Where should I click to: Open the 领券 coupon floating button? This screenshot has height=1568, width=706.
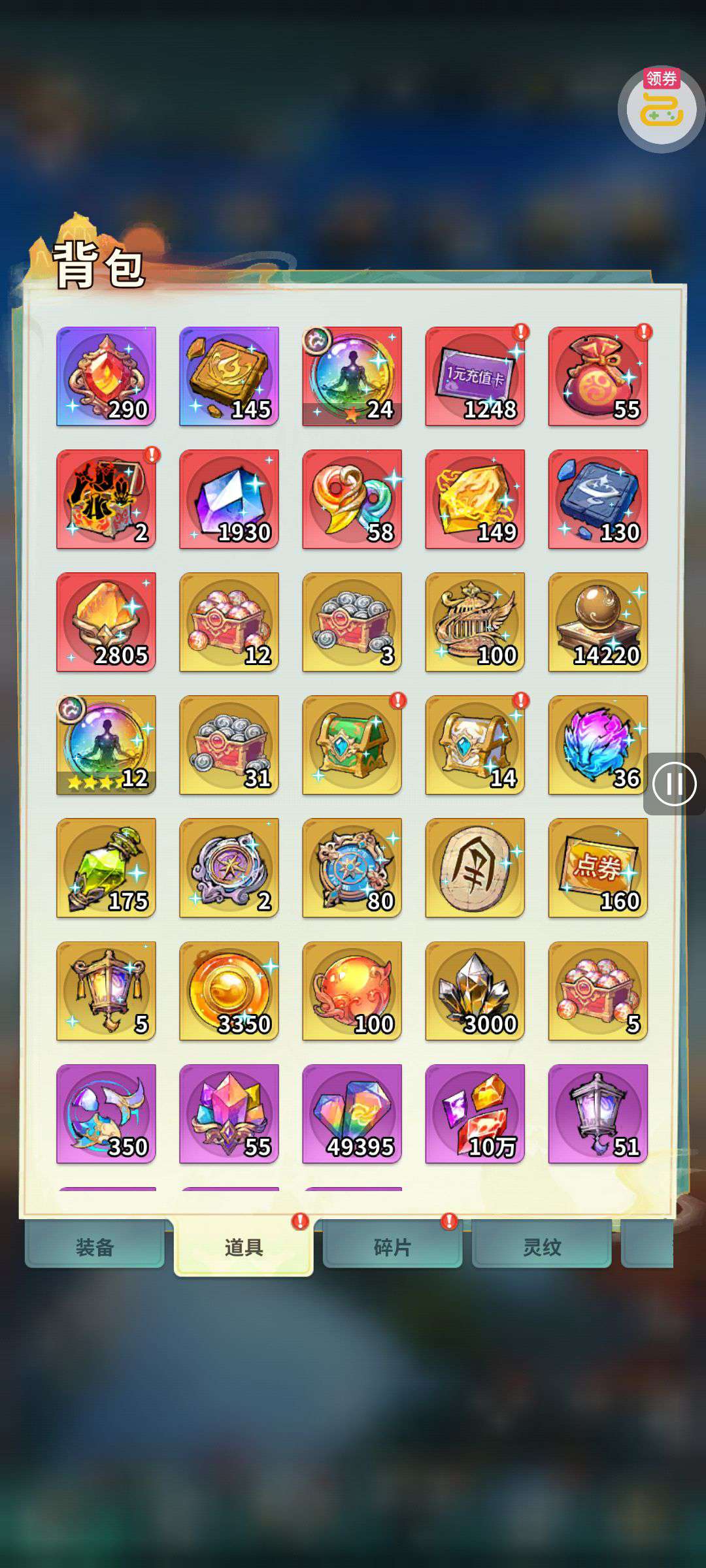point(661,109)
